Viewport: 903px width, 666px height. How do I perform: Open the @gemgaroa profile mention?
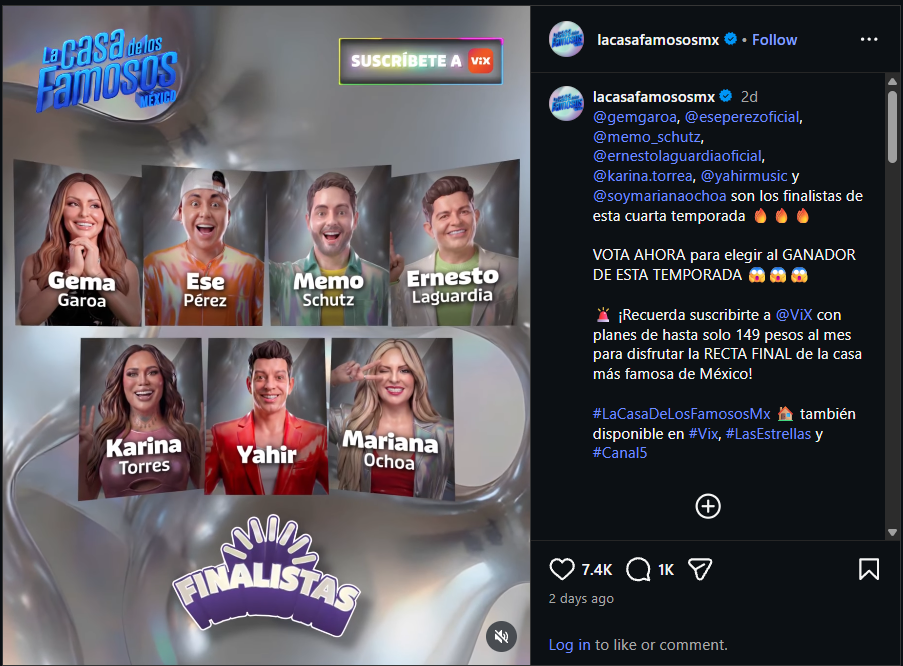(x=635, y=117)
